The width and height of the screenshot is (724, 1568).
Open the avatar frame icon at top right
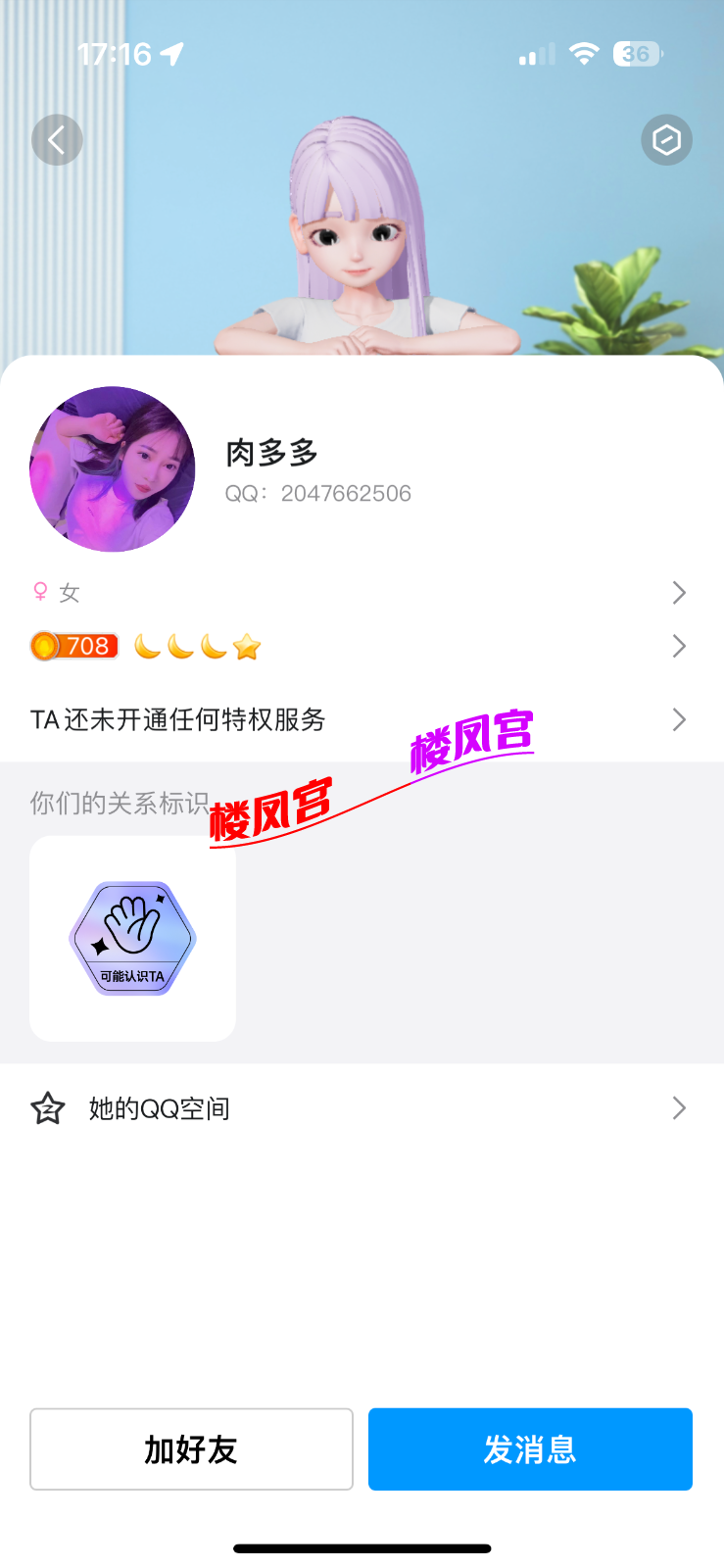(x=666, y=139)
